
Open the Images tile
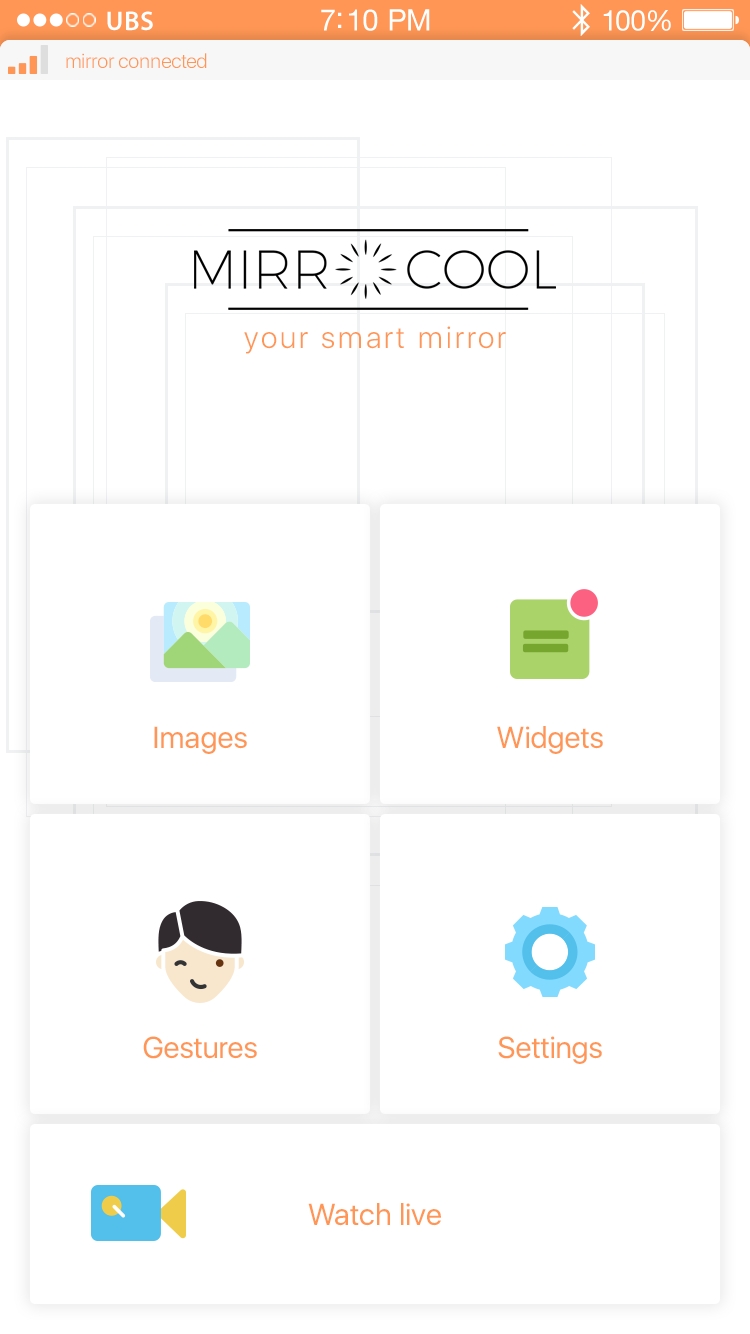tap(200, 654)
